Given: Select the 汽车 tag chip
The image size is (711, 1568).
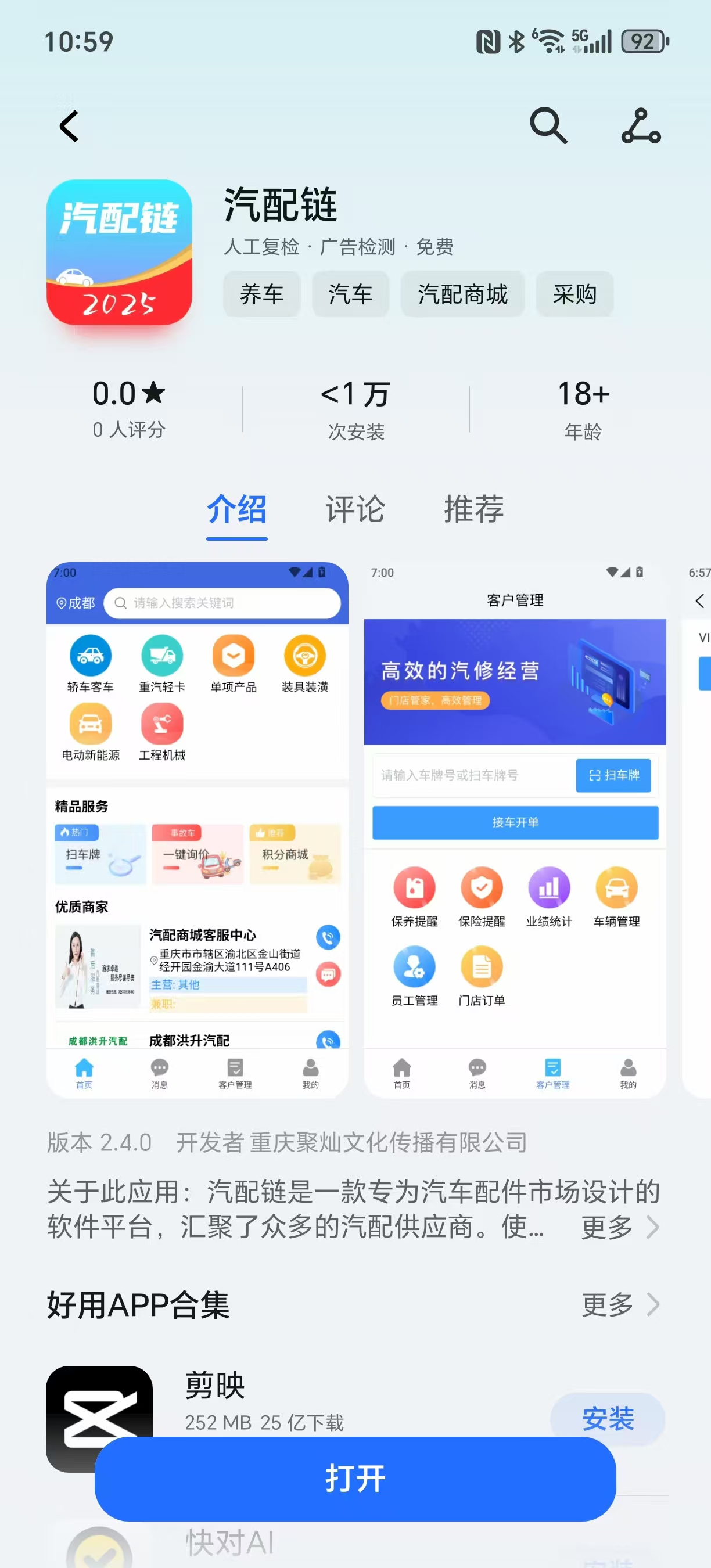Looking at the screenshot, I should point(350,294).
